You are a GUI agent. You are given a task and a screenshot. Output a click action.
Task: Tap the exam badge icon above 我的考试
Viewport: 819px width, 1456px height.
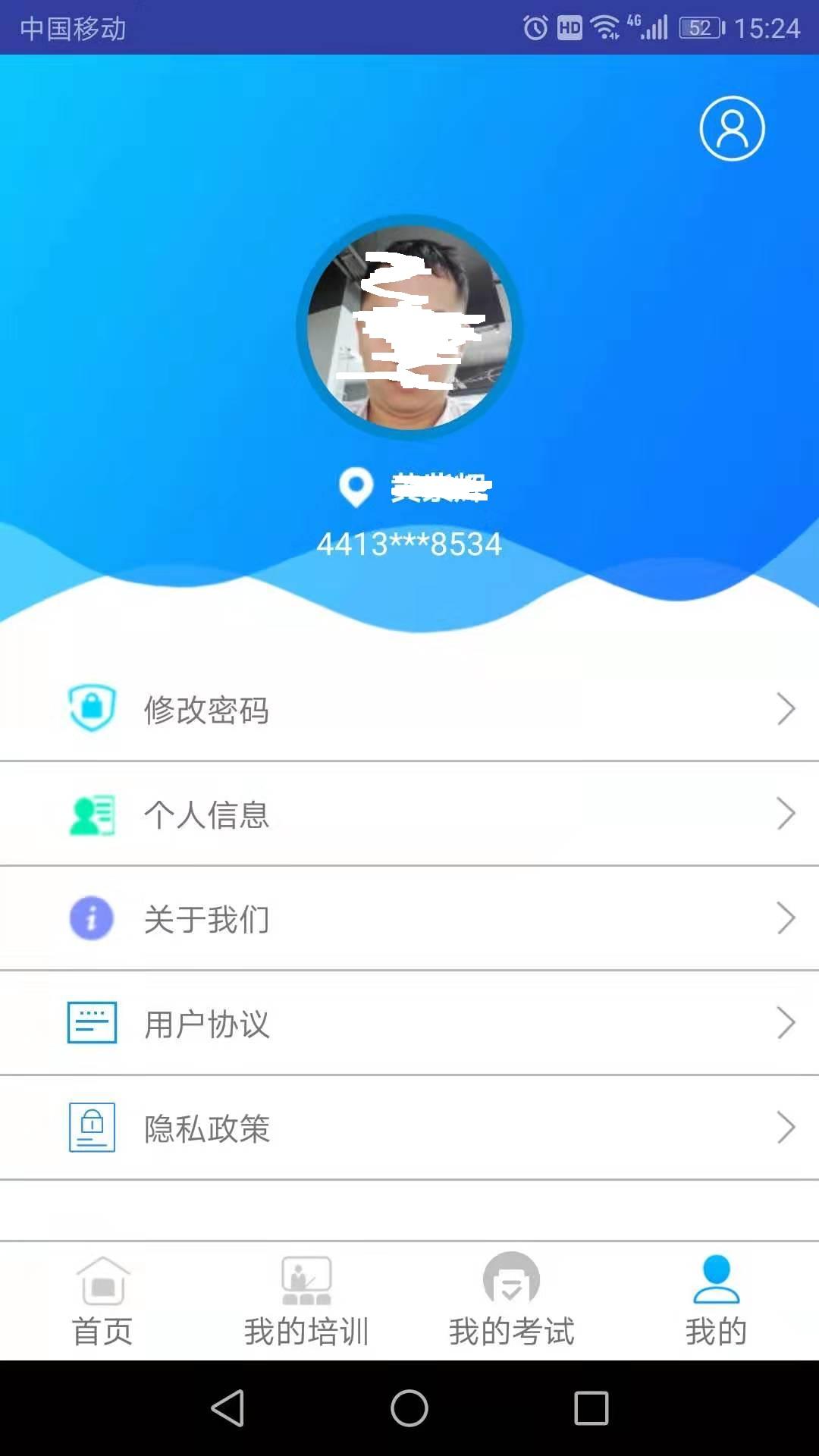coord(510,1279)
